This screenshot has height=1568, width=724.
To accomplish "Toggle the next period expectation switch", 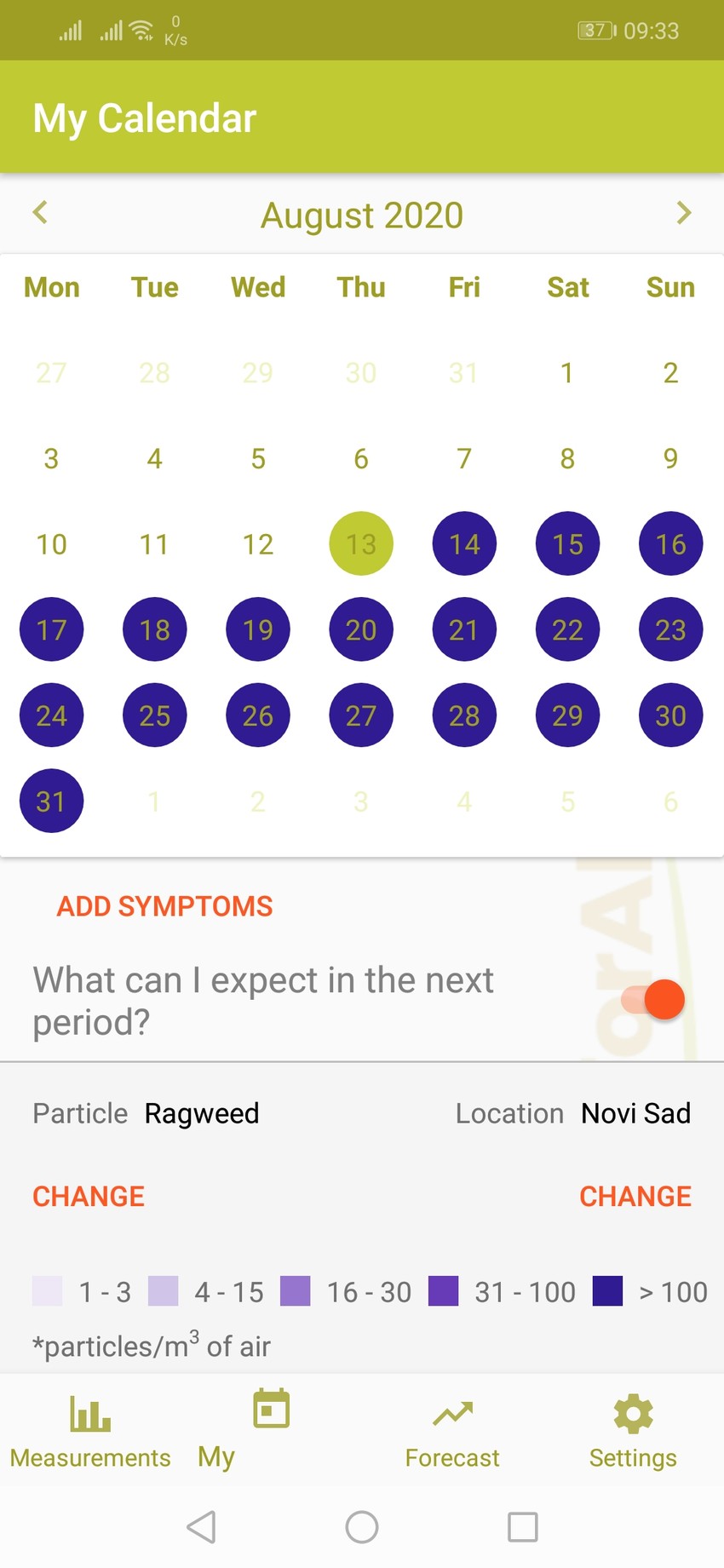I will (653, 1000).
